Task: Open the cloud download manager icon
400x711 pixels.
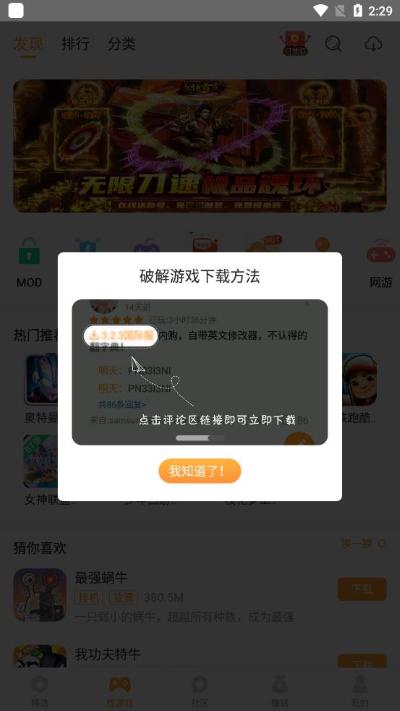Action: click(x=373, y=44)
